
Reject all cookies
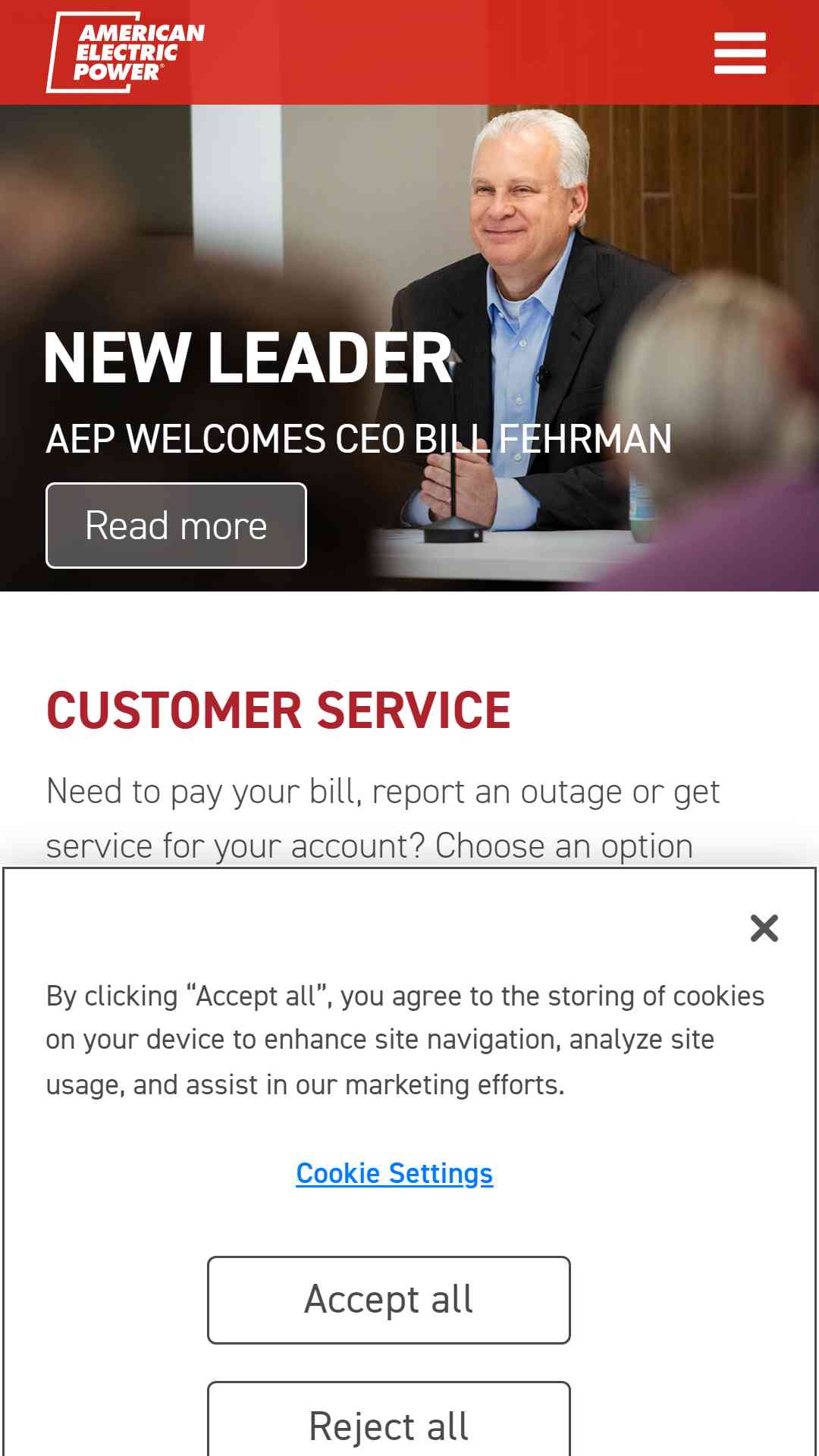click(388, 1420)
